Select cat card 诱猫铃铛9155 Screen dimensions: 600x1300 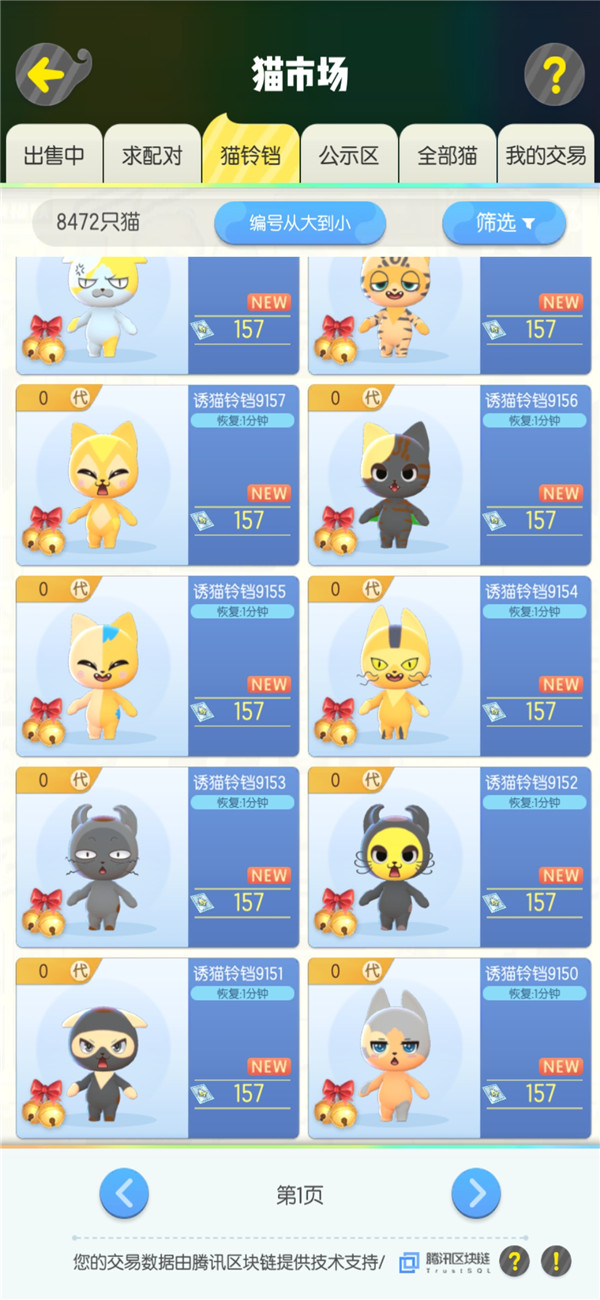click(157, 666)
